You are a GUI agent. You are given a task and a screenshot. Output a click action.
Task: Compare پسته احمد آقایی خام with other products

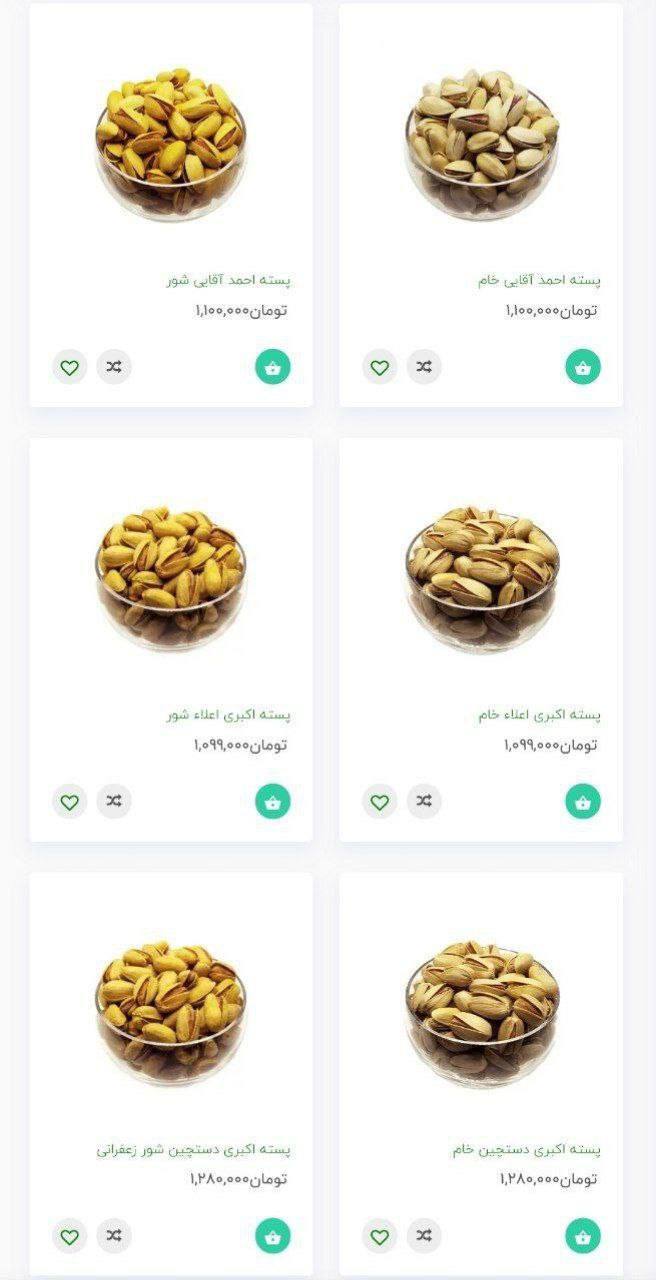424,367
